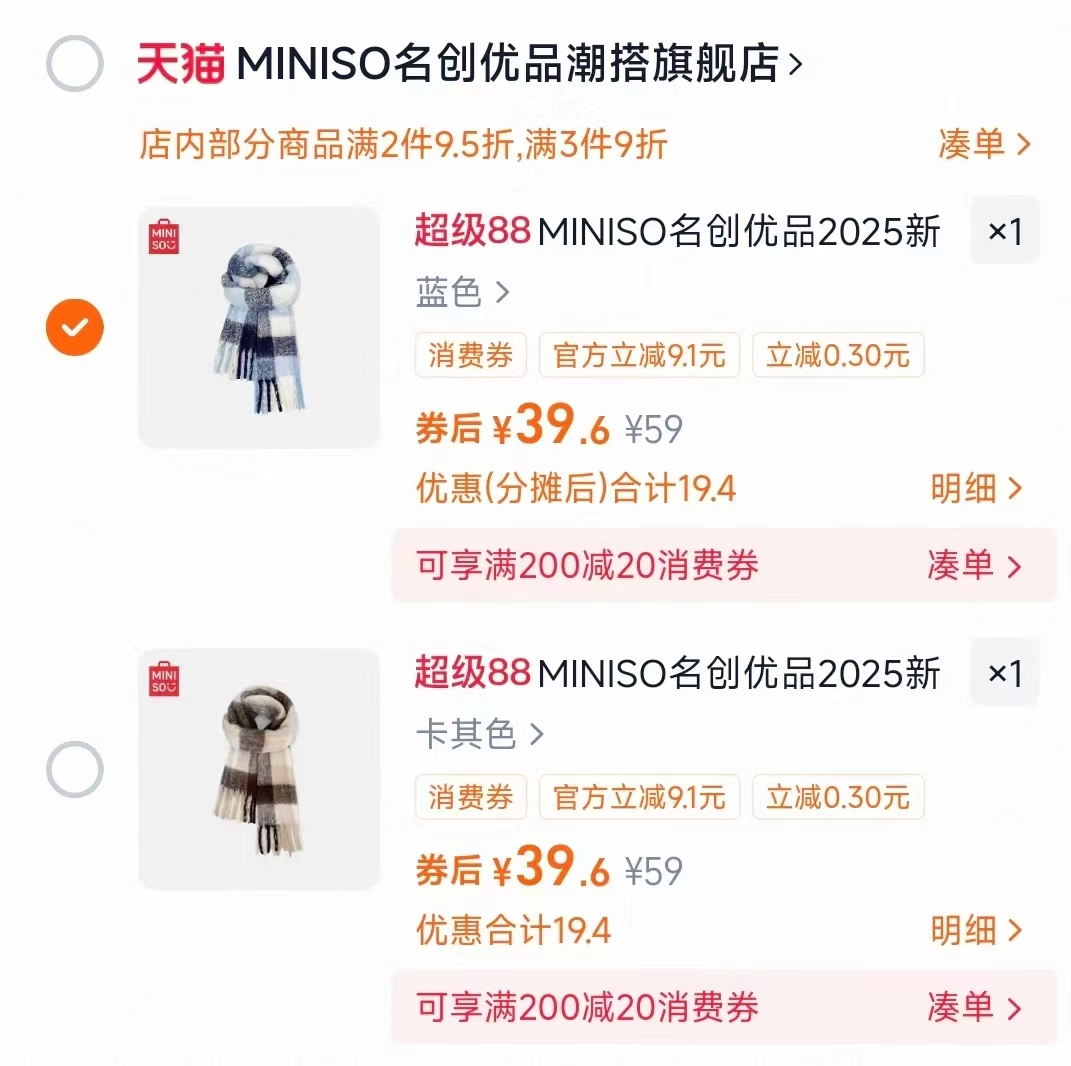This screenshot has height=1066, width=1071.
Task: Adjust quantity ×1 for khaki scarf
Action: click(x=1005, y=674)
